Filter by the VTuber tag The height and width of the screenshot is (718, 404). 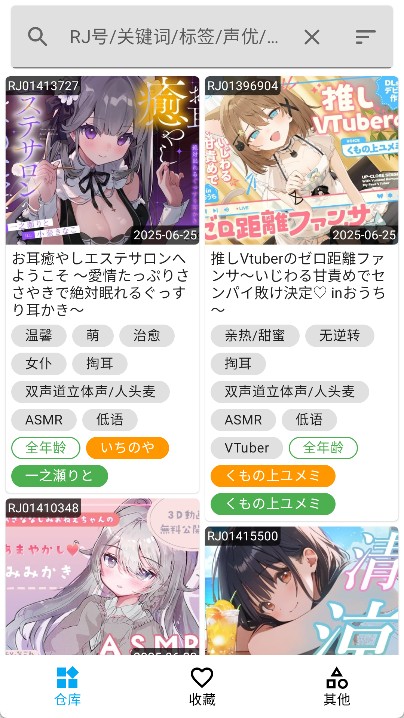tap(247, 448)
